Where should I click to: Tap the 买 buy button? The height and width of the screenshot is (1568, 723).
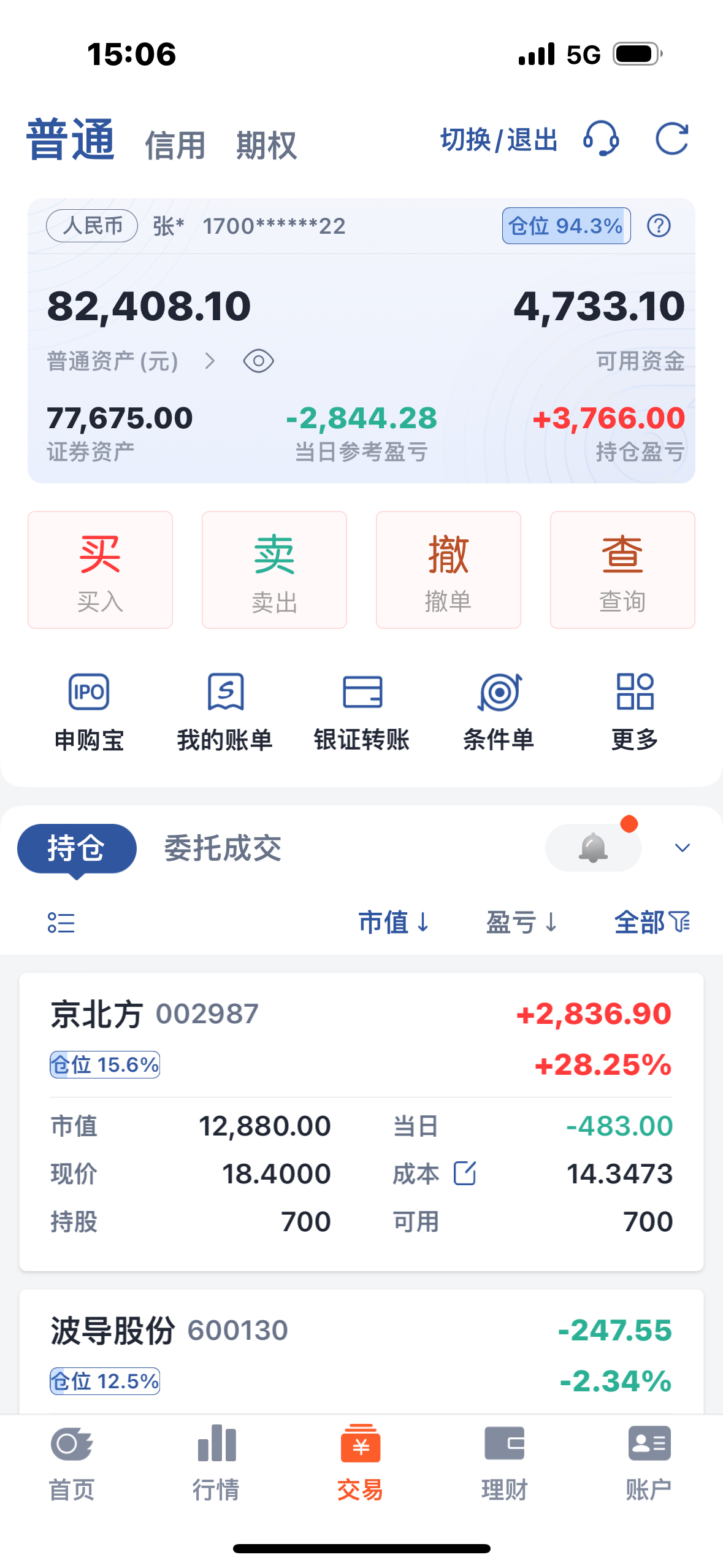tap(99, 569)
